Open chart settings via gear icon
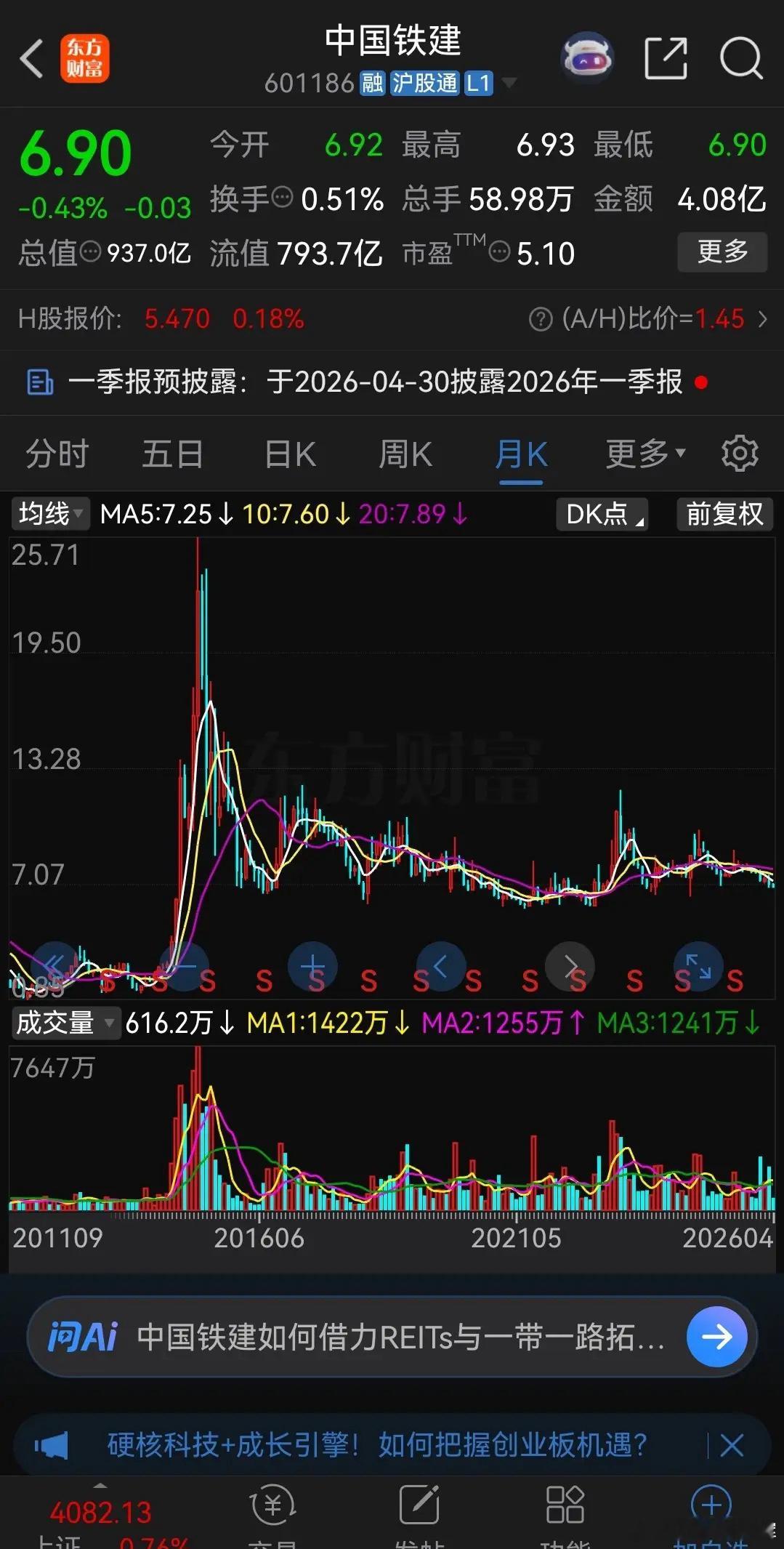Screen dimensions: 784x1549 (x=740, y=452)
